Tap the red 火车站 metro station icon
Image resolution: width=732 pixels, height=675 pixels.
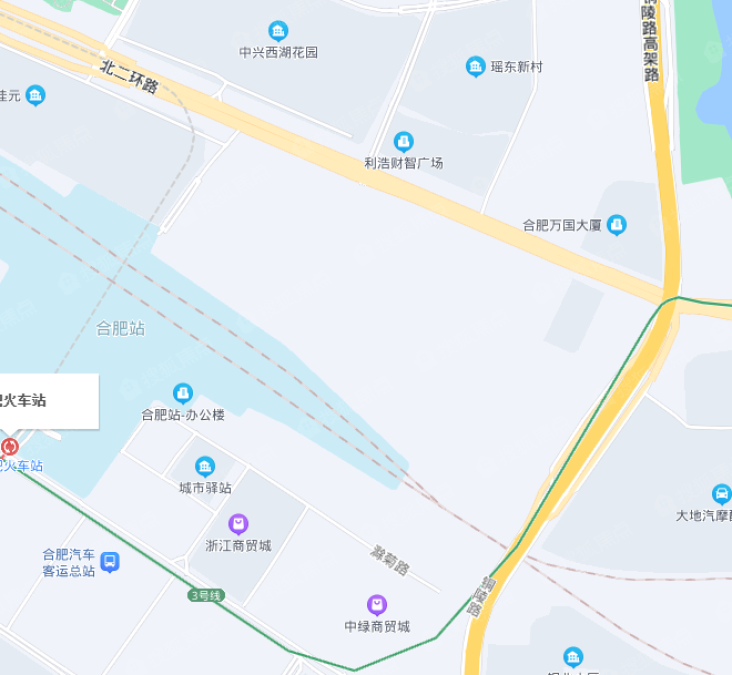point(9,447)
